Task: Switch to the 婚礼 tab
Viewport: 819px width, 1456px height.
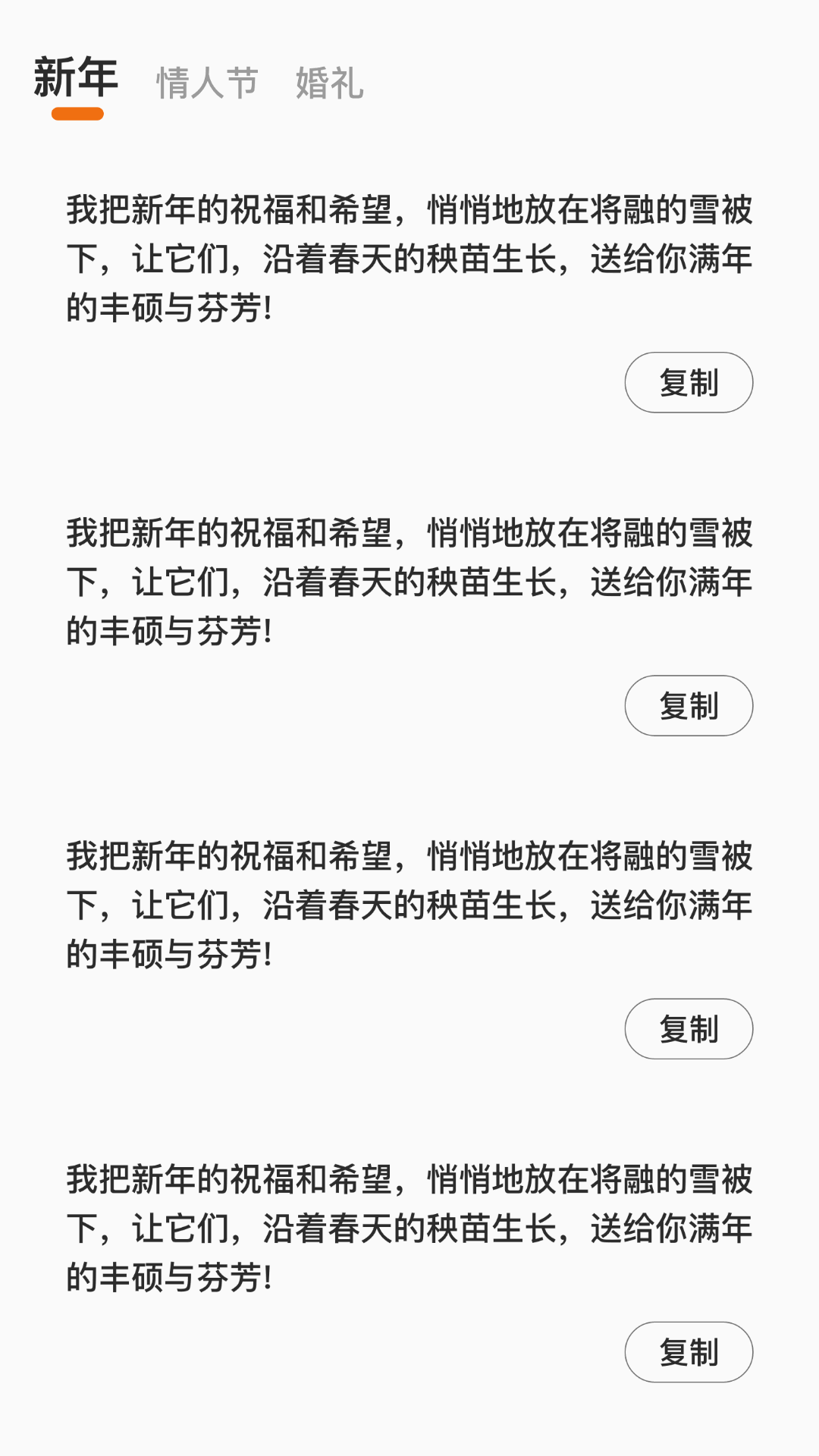Action: click(330, 83)
